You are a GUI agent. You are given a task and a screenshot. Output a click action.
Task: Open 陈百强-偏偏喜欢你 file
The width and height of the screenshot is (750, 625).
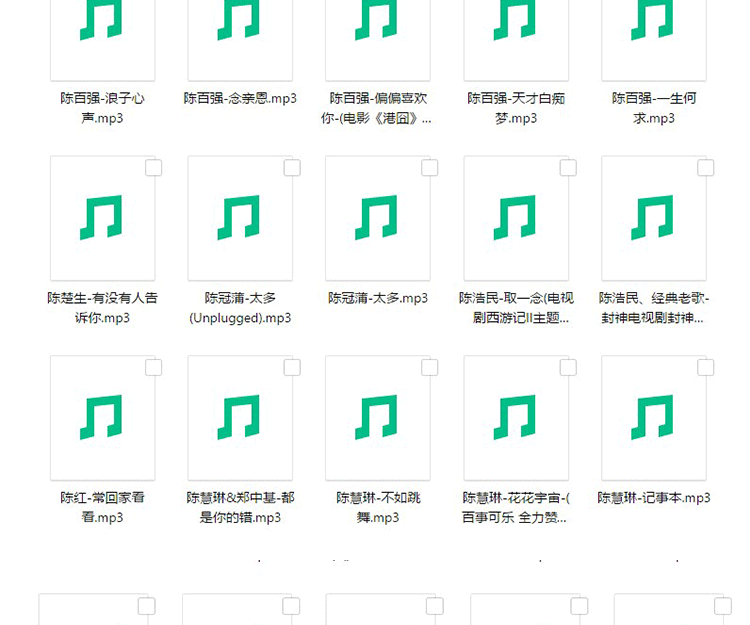tap(377, 30)
